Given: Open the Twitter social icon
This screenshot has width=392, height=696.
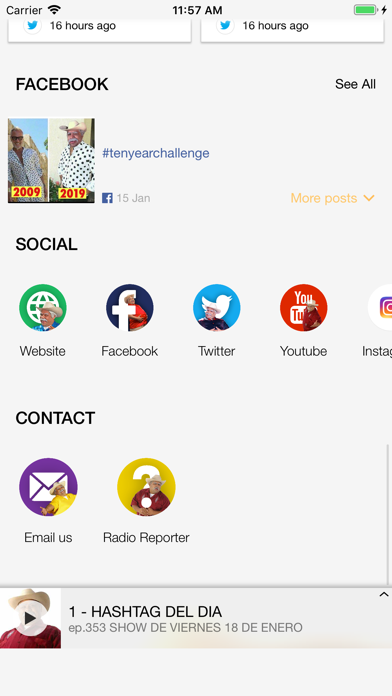Looking at the screenshot, I should (x=217, y=308).
